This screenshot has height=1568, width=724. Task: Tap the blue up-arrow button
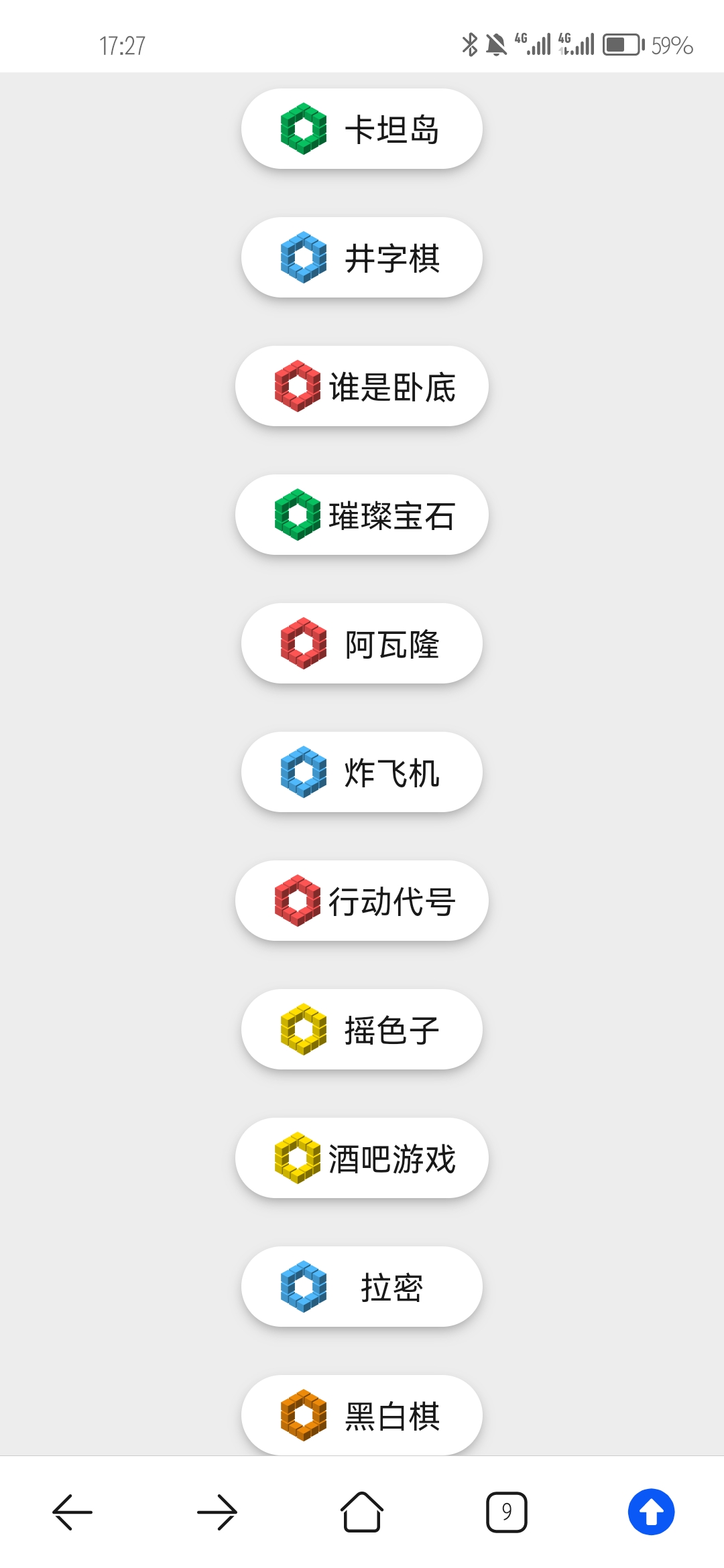pos(651,1512)
